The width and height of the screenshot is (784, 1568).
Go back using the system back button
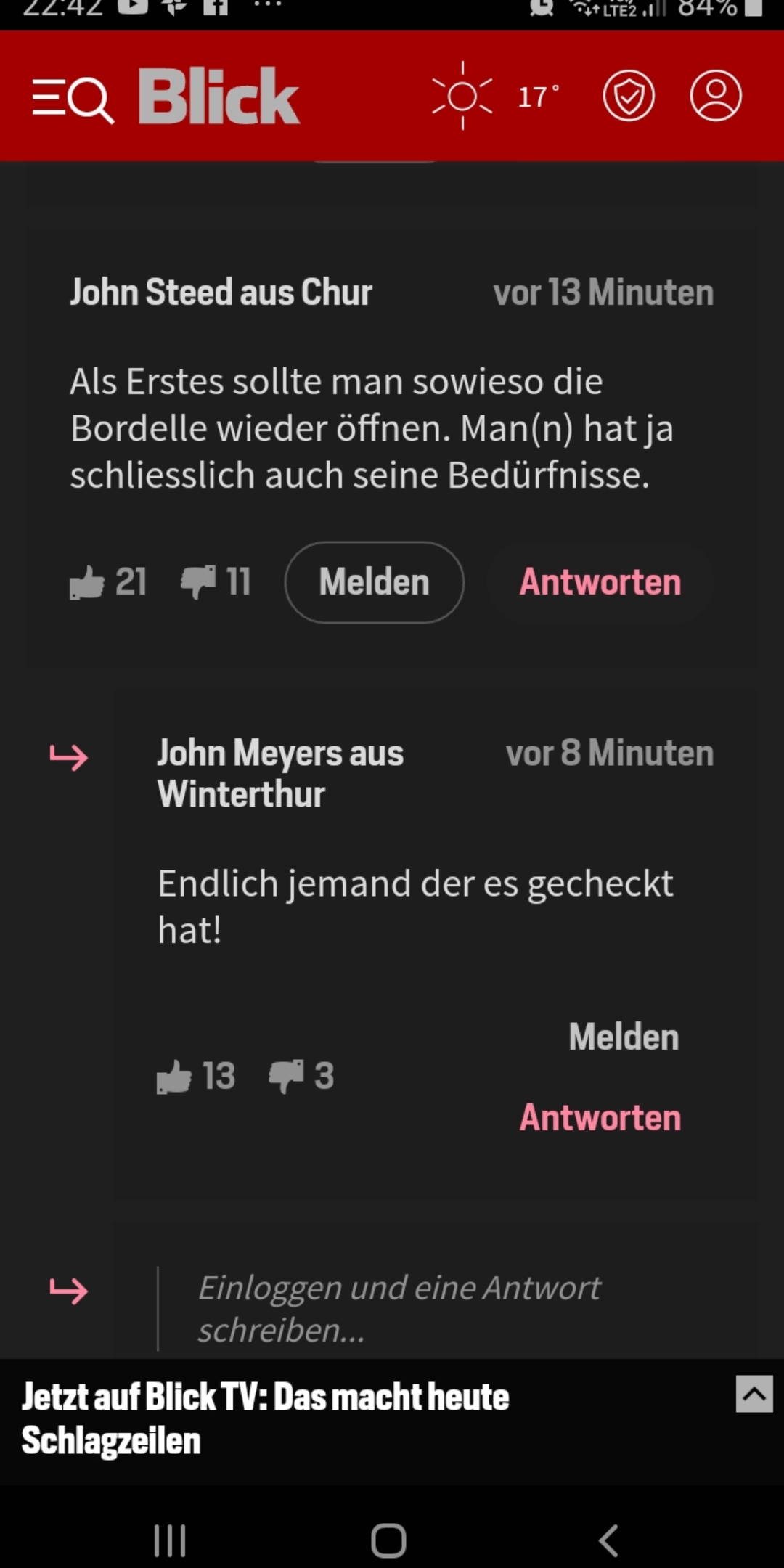[x=608, y=1540]
